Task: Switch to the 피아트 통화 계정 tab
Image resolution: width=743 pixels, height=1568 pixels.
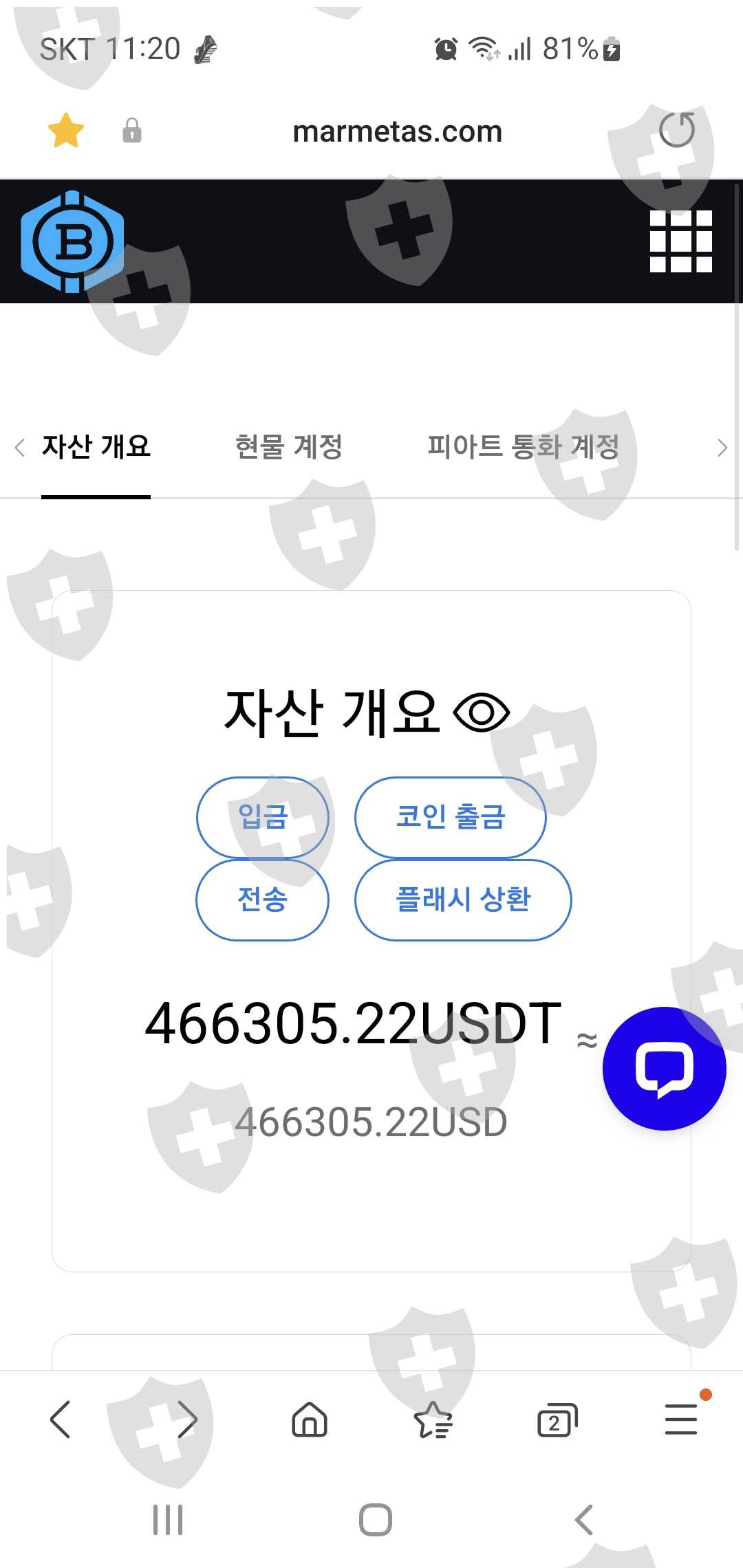Action: pos(524,447)
